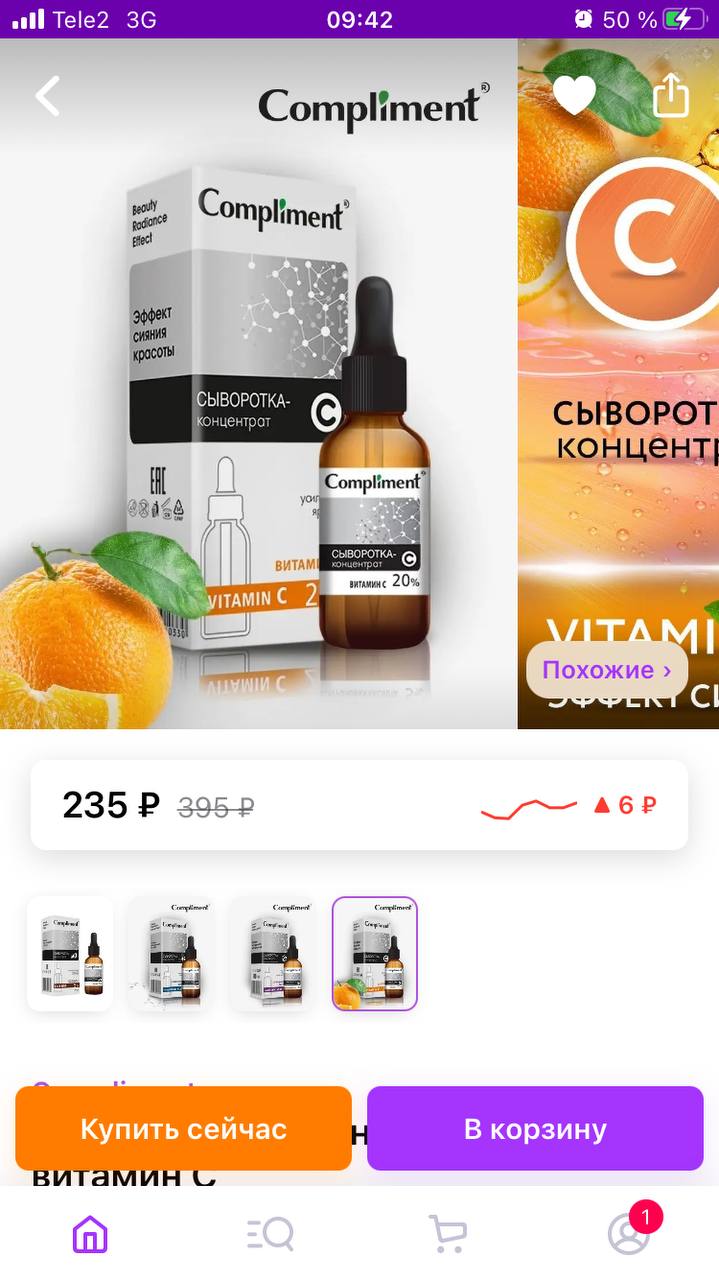Open the shopping cart tab
The width and height of the screenshot is (719, 1280).
pyautogui.click(x=448, y=1234)
